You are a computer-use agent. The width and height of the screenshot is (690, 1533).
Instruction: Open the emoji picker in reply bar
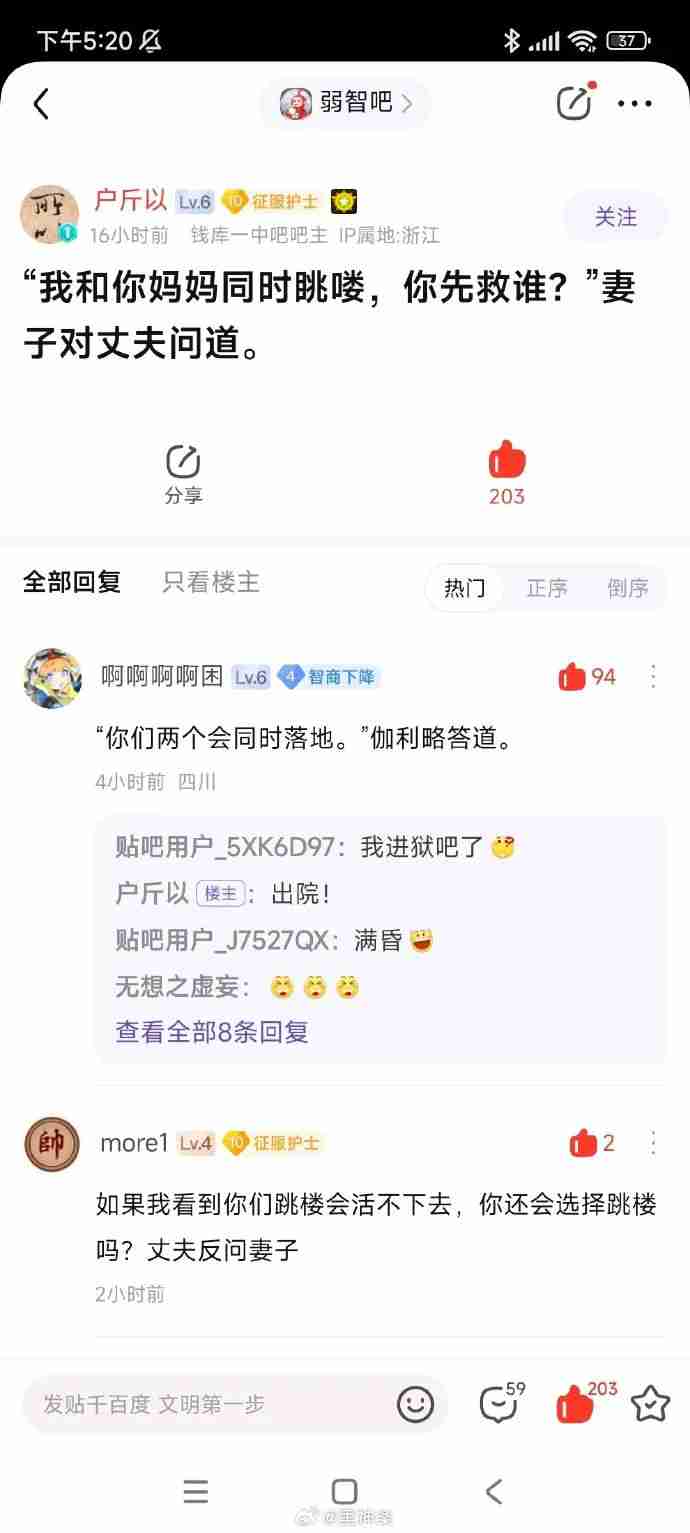tap(415, 1404)
